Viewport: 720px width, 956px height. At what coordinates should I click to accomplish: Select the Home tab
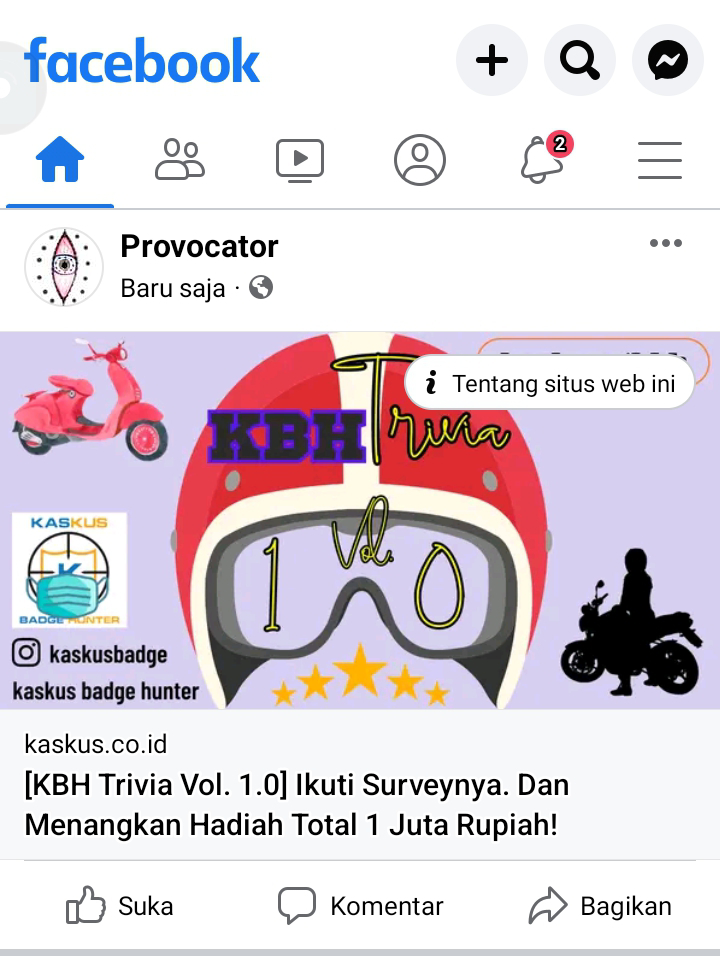pos(60,159)
